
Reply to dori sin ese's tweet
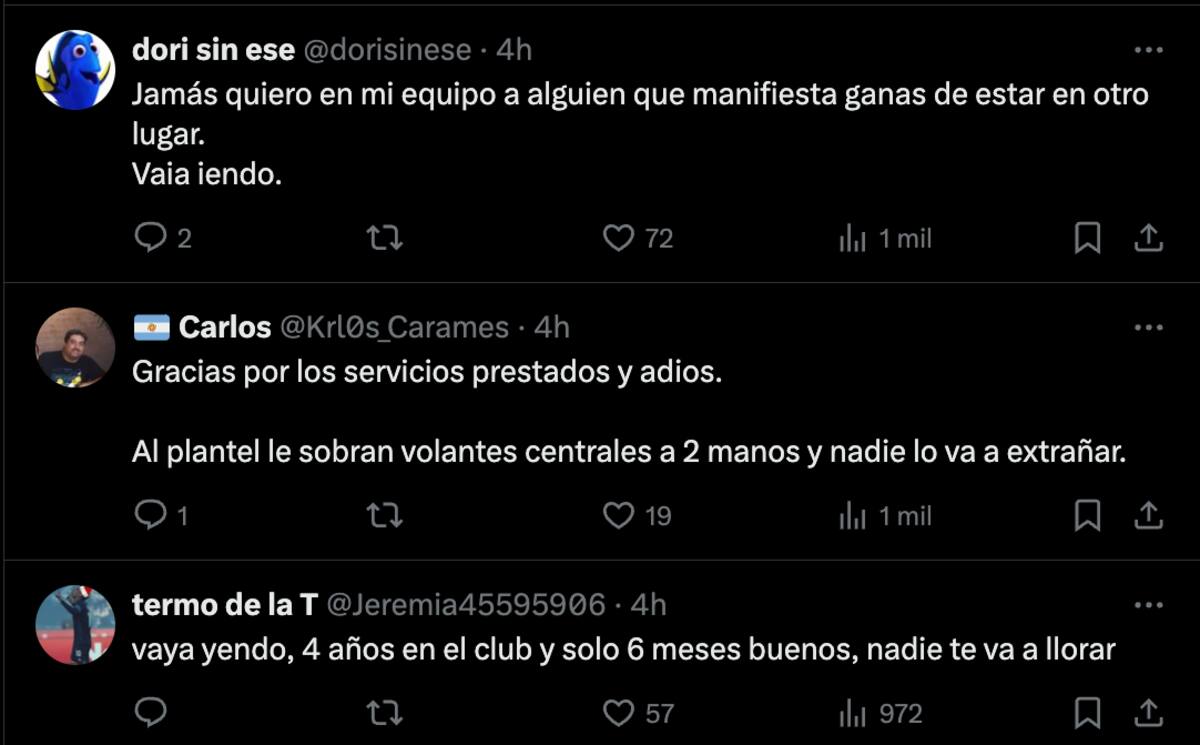[x=150, y=238]
